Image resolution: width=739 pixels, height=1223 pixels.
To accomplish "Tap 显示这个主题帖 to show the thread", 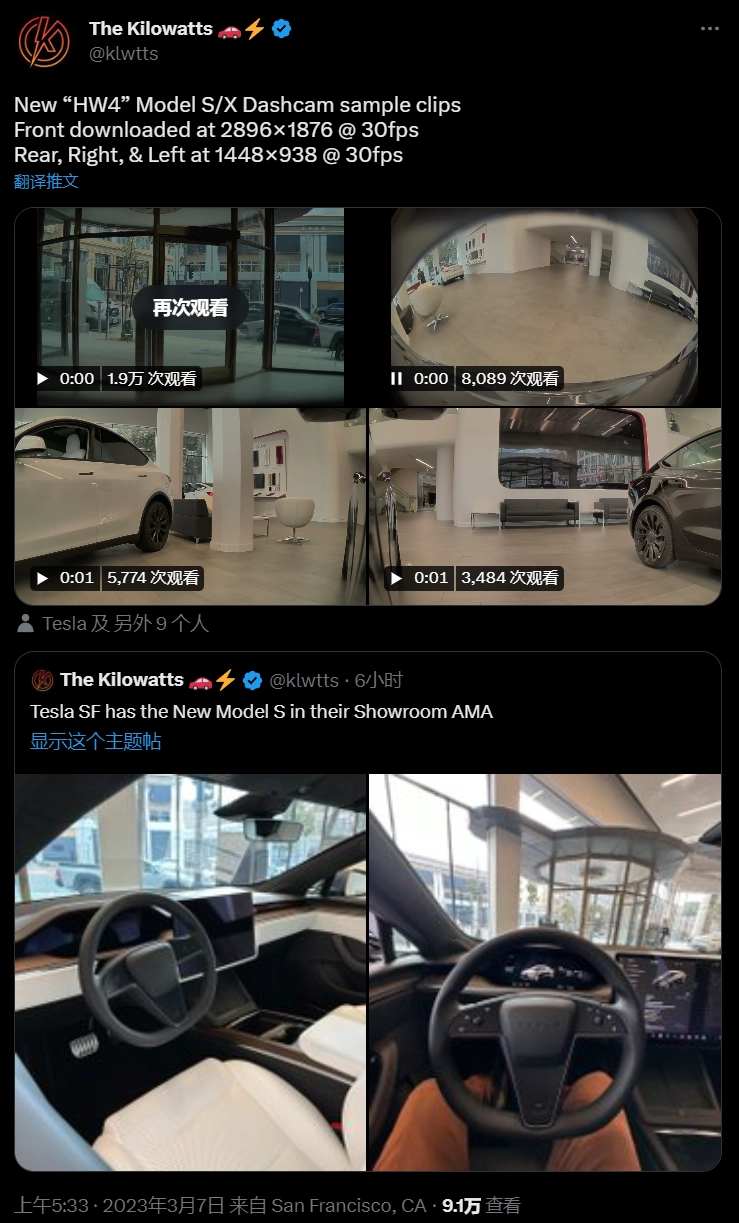I will (95, 741).
